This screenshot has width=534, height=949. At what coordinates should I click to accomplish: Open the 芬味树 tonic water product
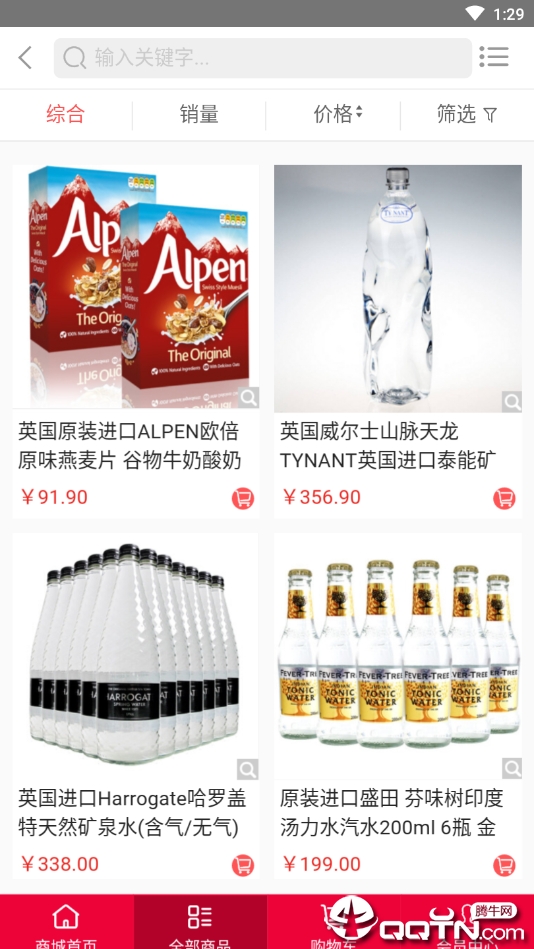(398, 706)
